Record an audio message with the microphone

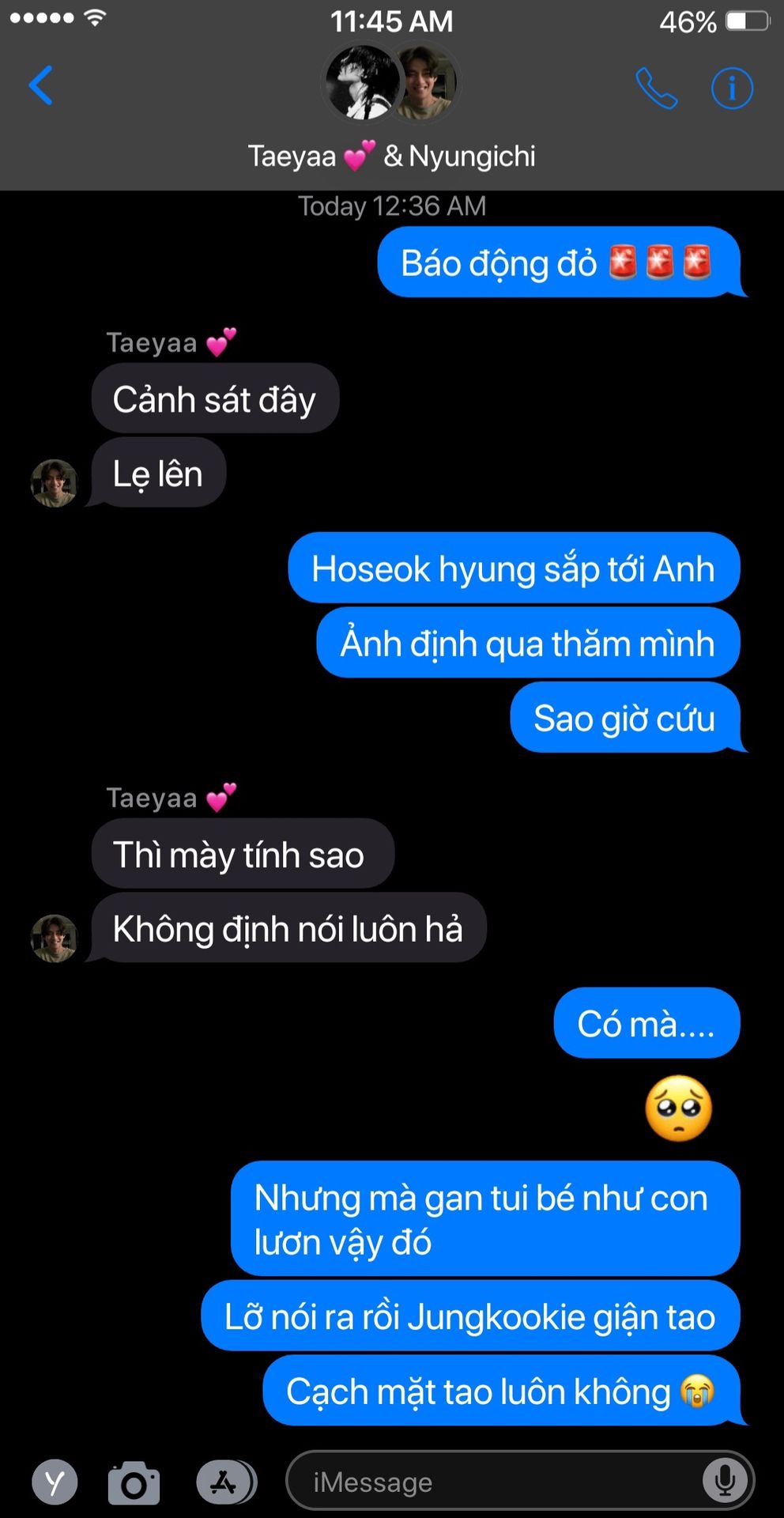click(724, 1481)
